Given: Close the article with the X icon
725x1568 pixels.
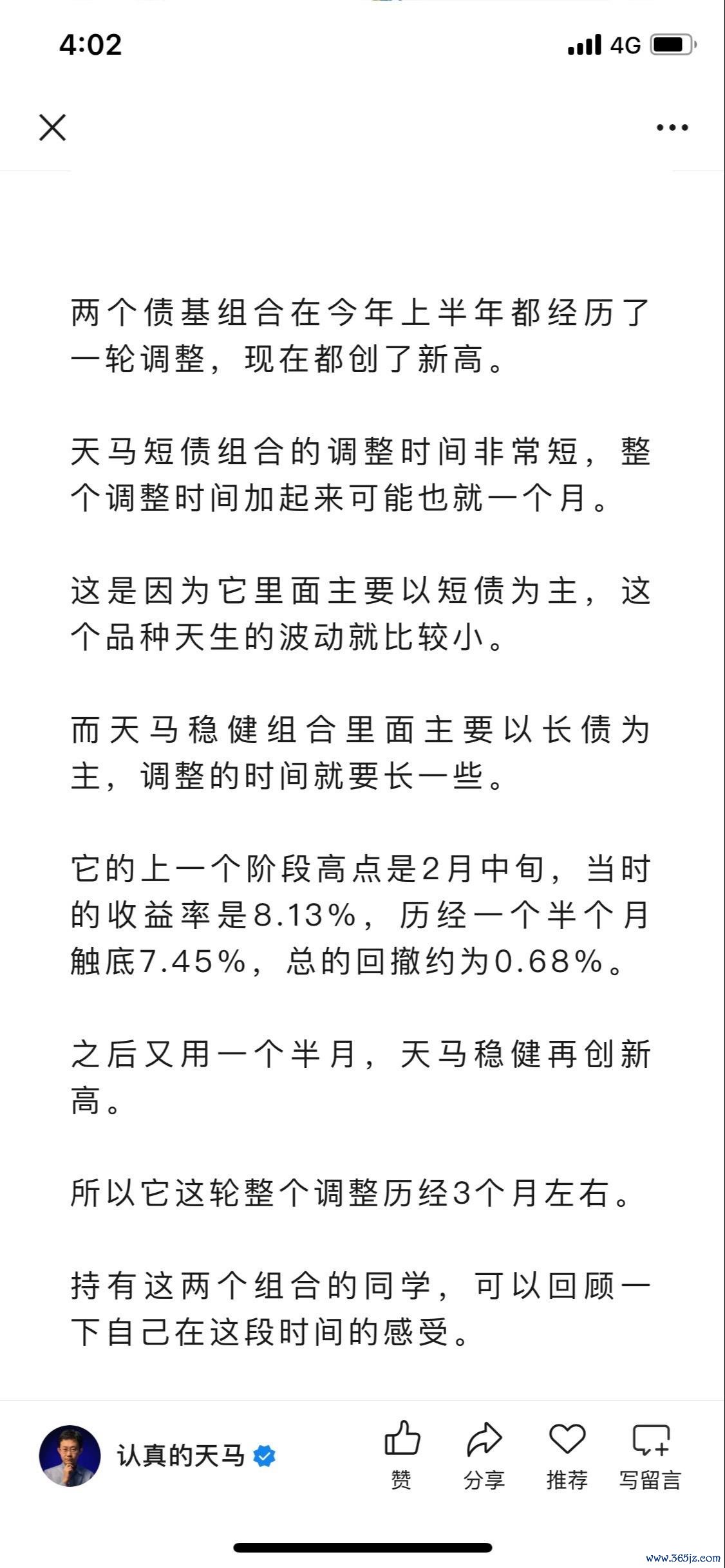Looking at the screenshot, I should click(53, 127).
